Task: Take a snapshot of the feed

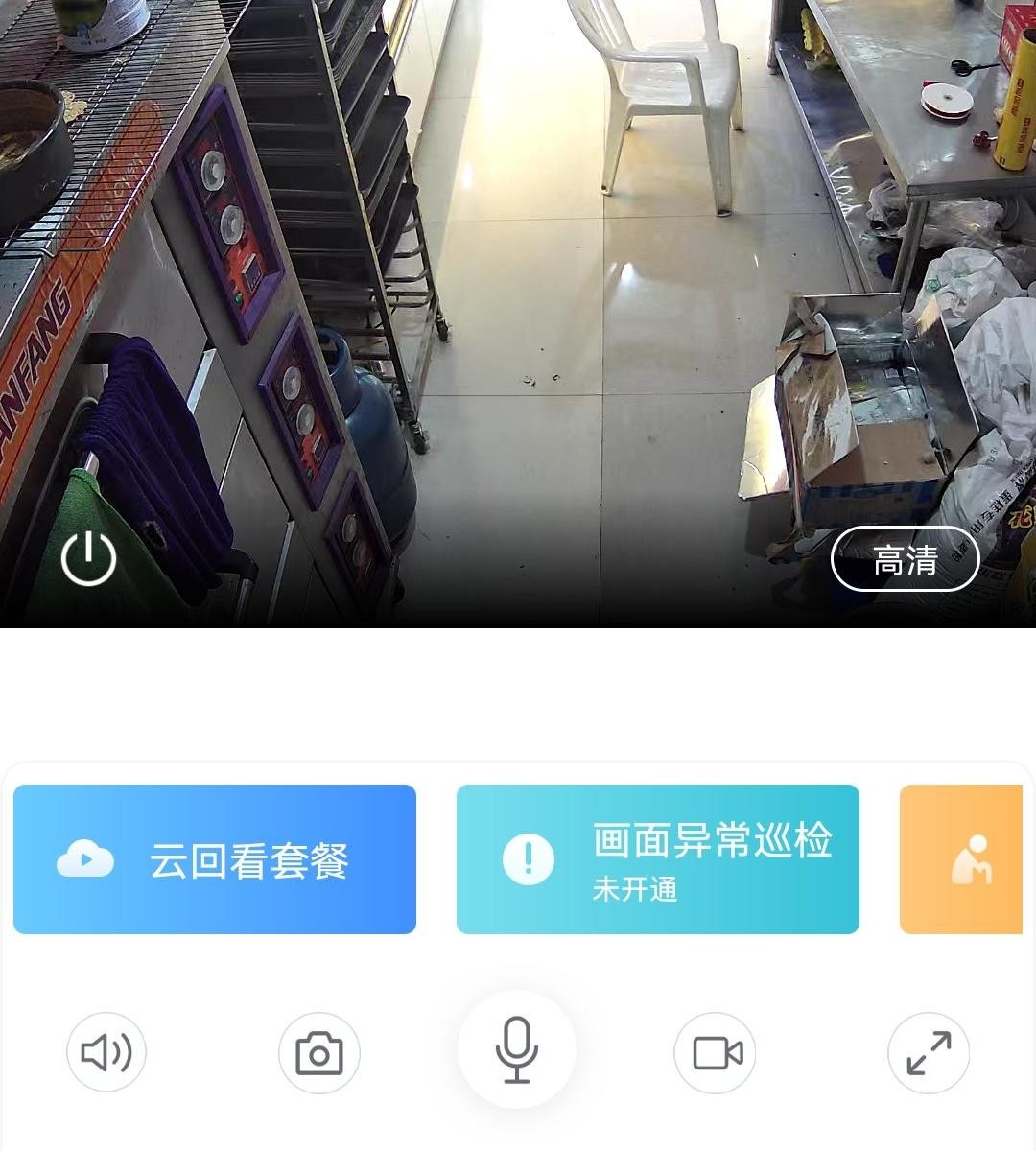Action: click(x=319, y=1052)
